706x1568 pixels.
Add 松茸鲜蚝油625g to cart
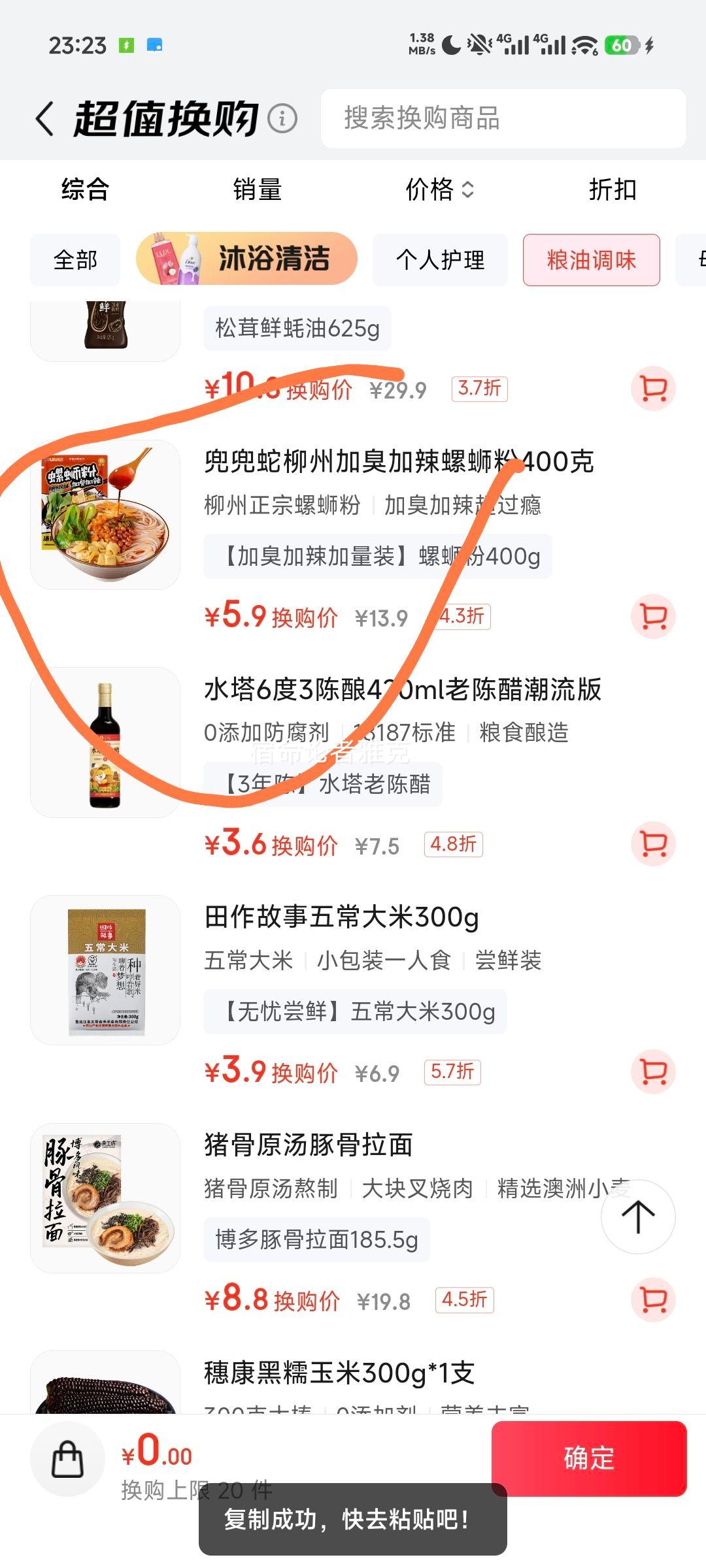653,389
